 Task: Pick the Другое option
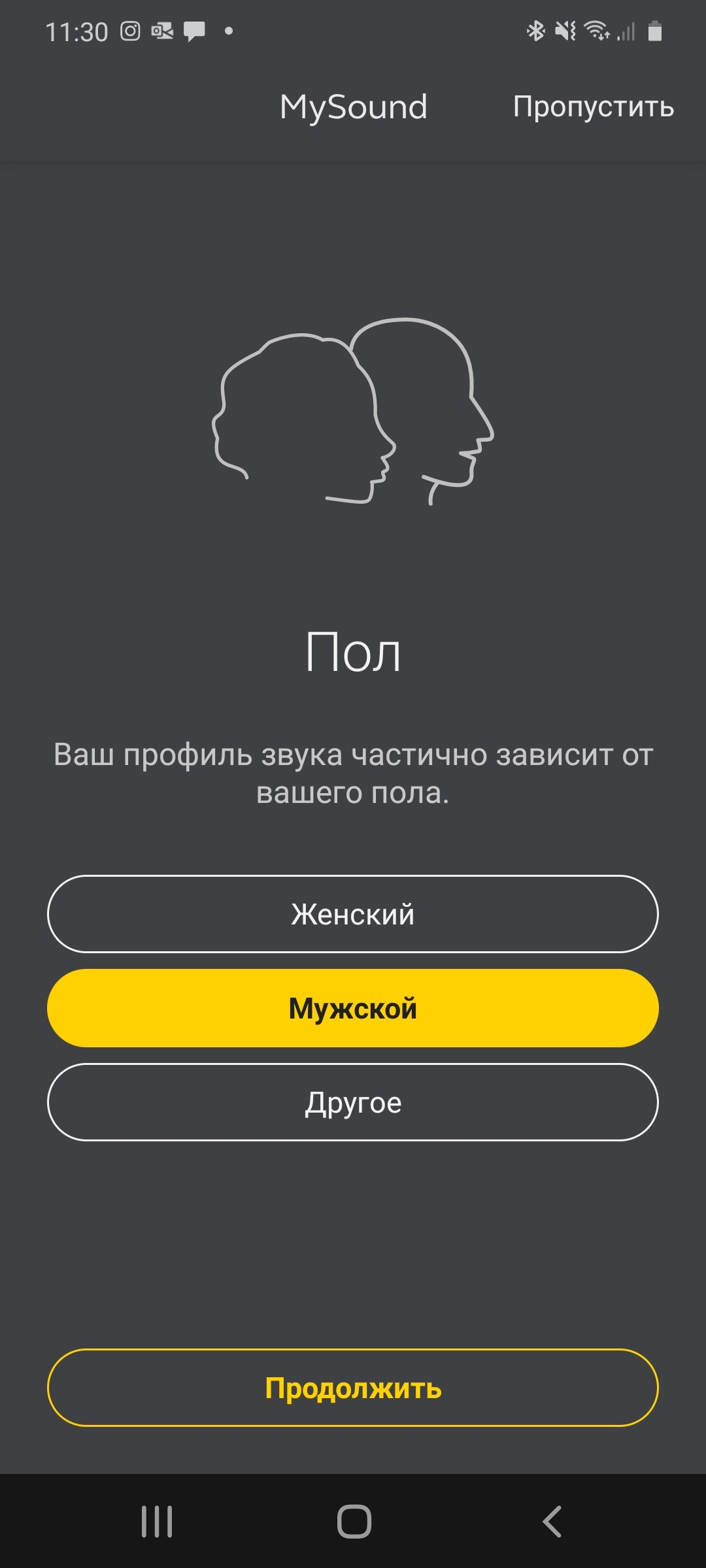coord(353,1102)
